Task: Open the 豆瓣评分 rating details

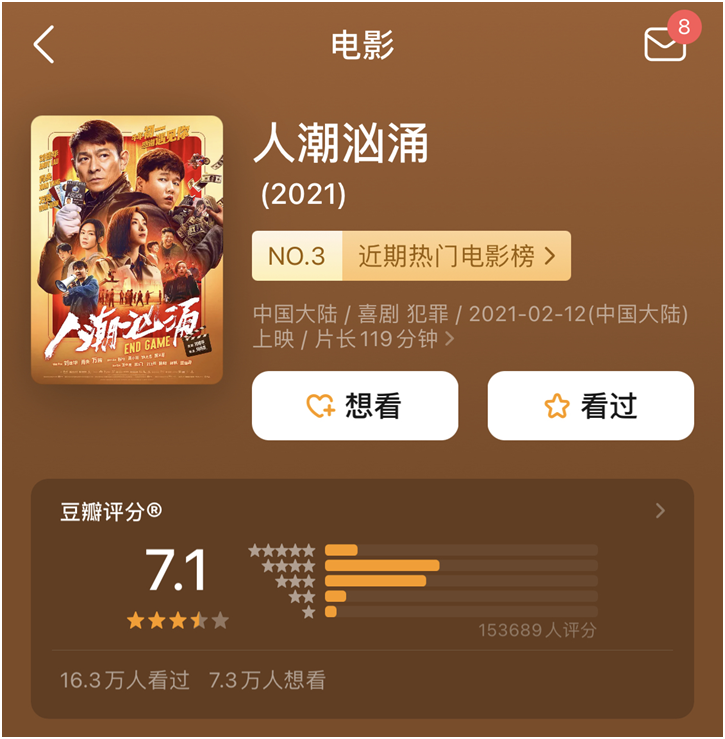Action: 659,511
